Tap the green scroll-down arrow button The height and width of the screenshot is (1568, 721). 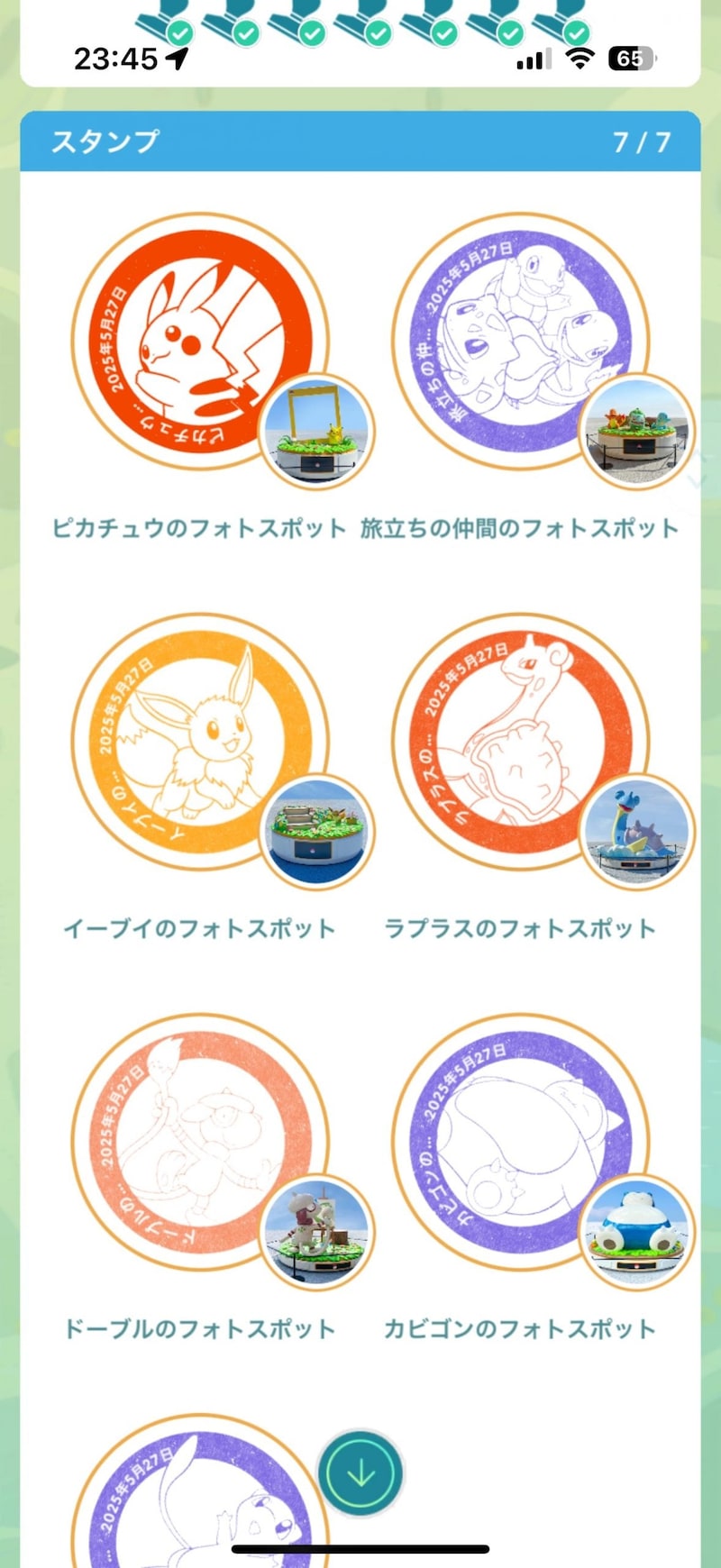360,1472
